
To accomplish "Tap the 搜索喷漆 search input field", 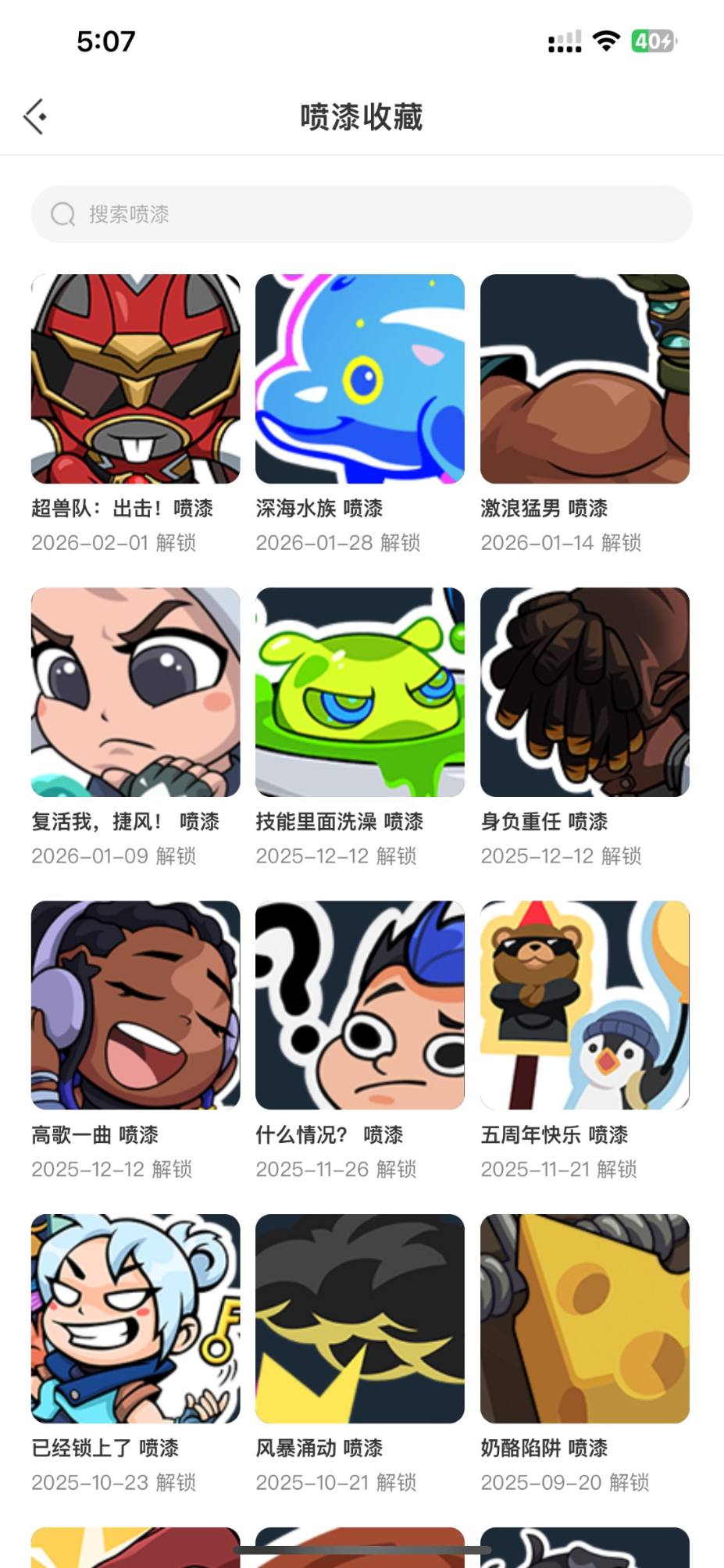I will pyautogui.click(x=362, y=213).
